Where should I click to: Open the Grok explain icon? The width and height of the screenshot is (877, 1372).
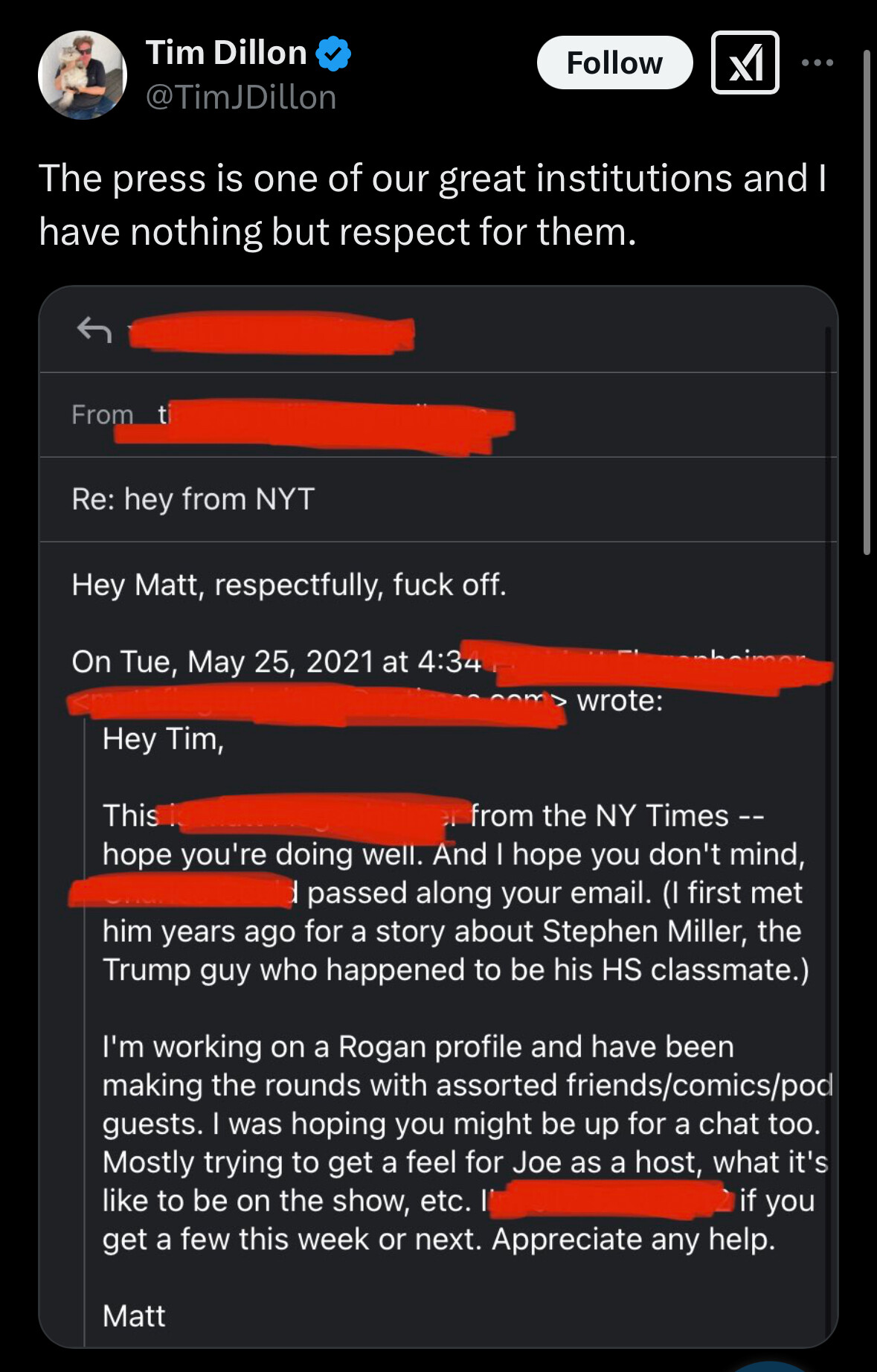tap(745, 63)
